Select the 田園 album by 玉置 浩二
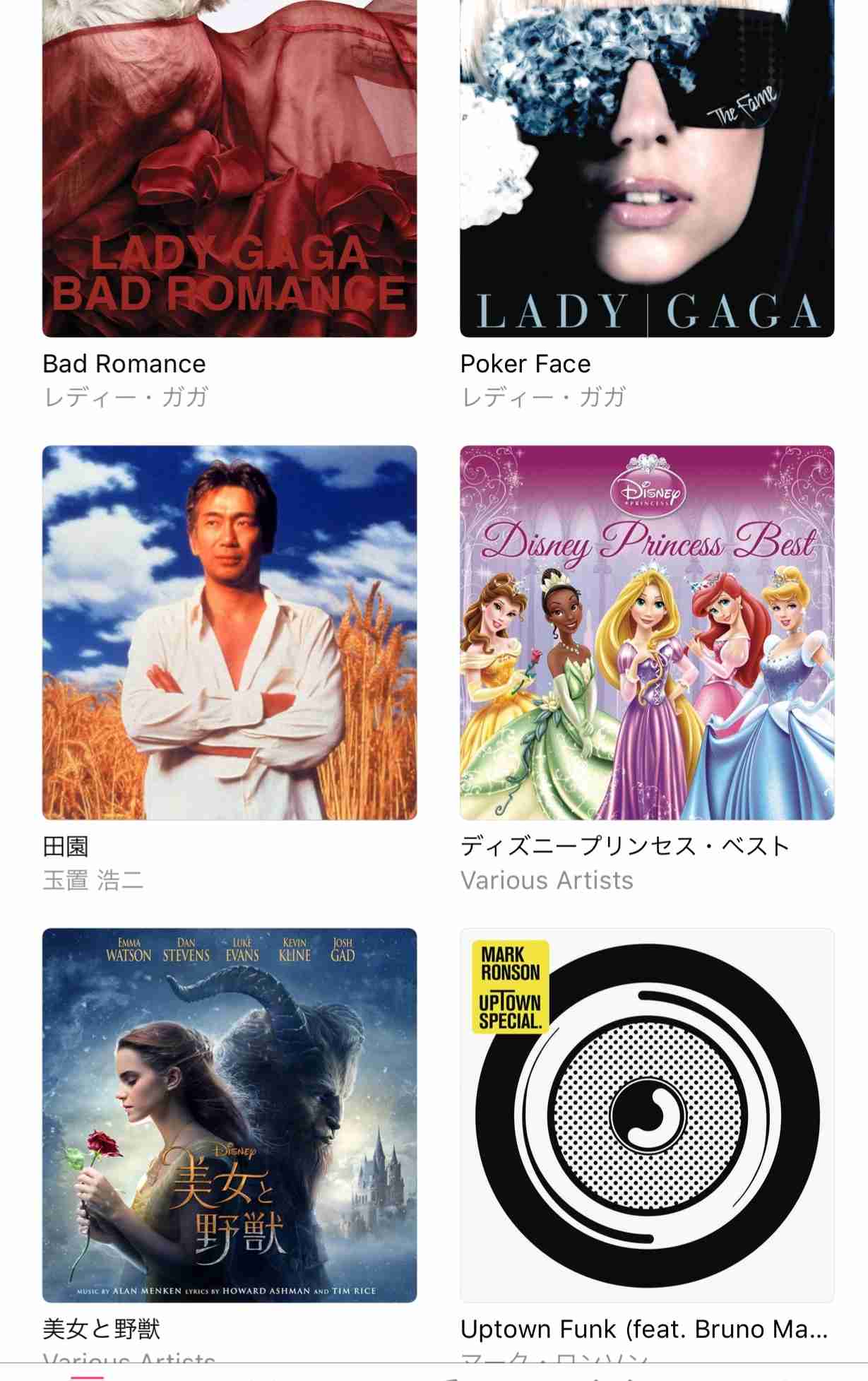This screenshot has height=1381, width=868. 230,632
